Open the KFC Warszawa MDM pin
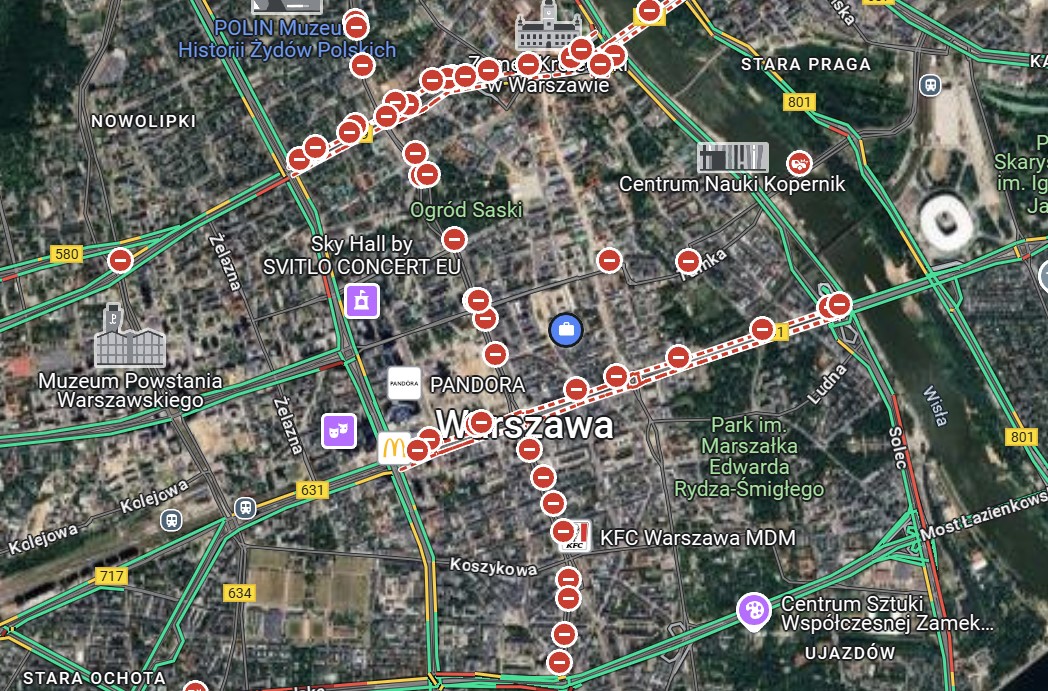The height and width of the screenshot is (691, 1048). coord(576,538)
